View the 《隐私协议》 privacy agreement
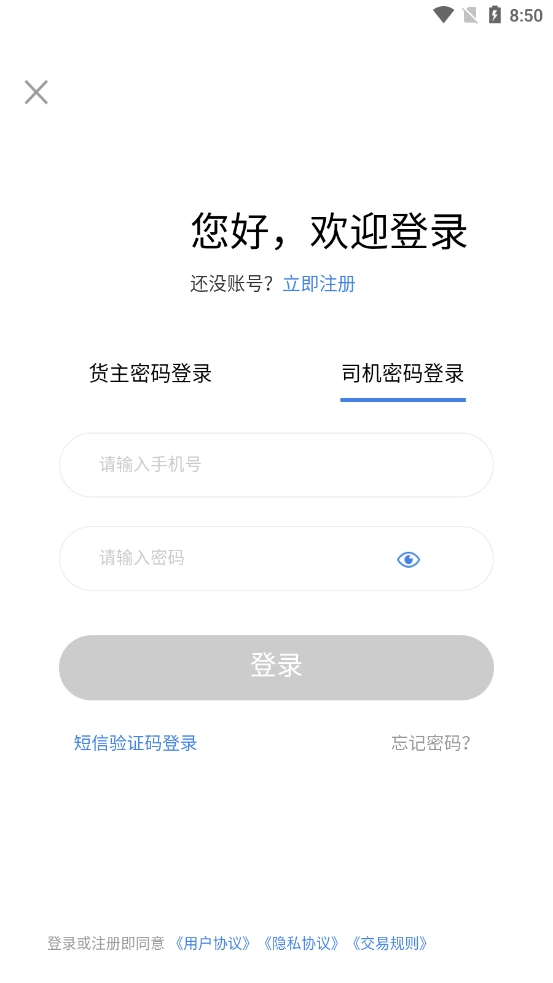Image resolution: width=553 pixels, height=983 pixels. point(302,943)
